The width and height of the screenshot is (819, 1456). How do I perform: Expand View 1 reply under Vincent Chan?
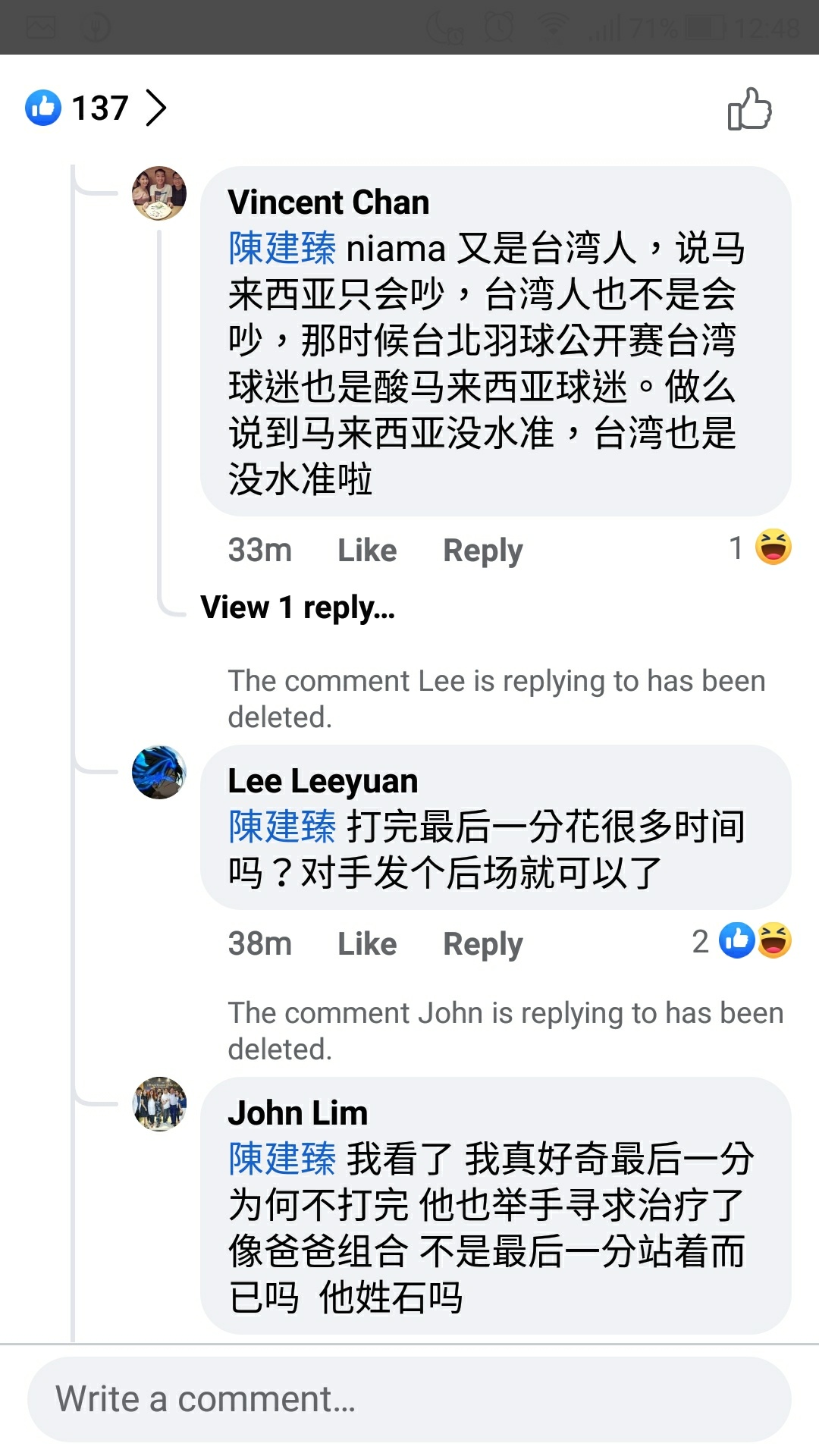pos(298,607)
